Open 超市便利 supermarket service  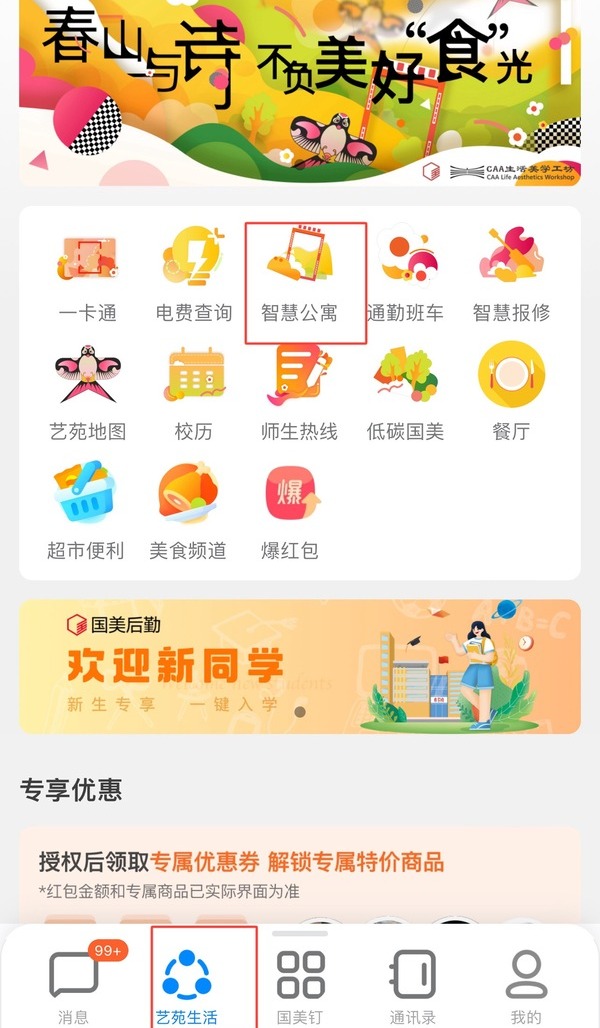86,512
